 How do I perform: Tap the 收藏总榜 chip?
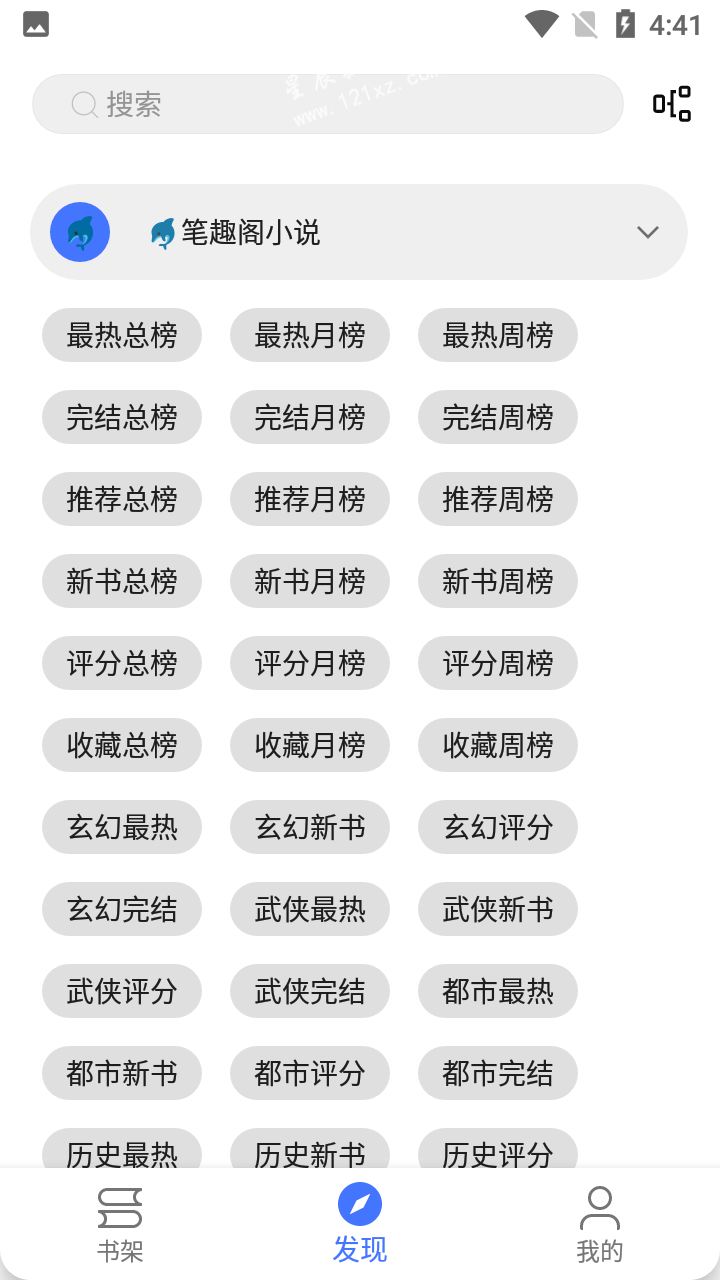click(x=122, y=745)
